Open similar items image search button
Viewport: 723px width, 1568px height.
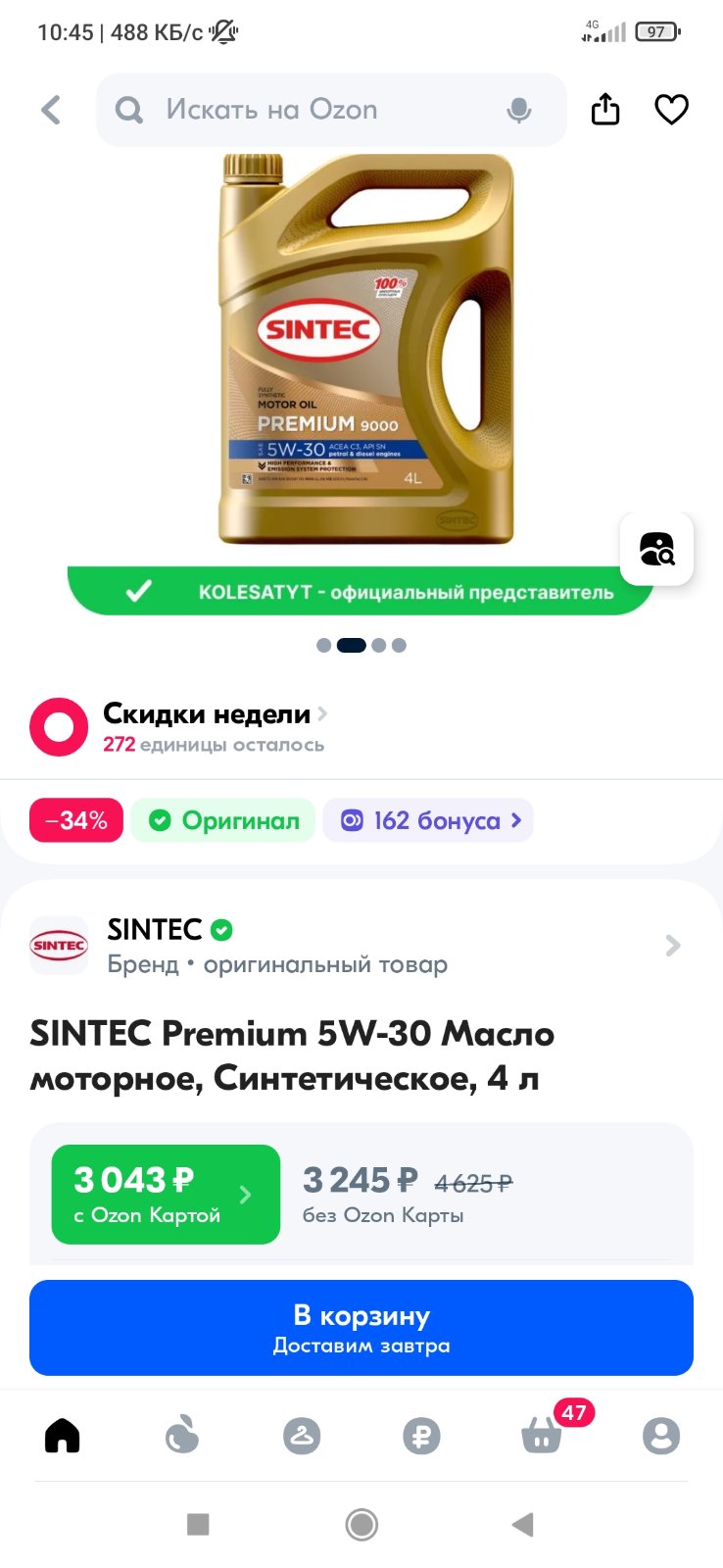(x=657, y=549)
